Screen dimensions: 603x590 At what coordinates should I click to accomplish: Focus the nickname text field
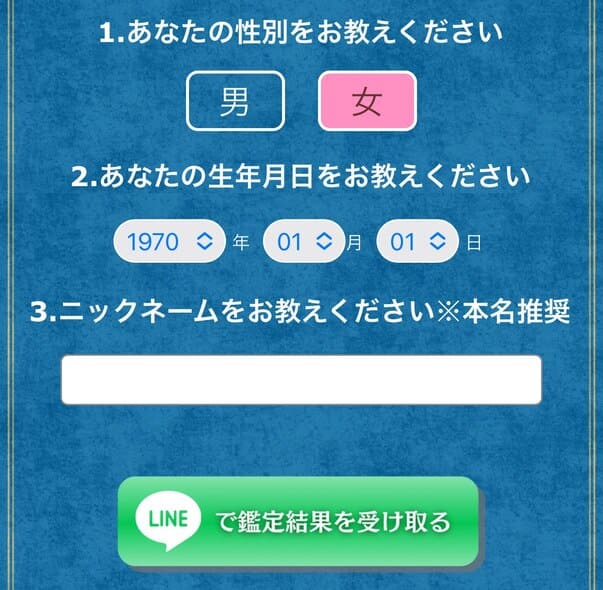click(301, 380)
